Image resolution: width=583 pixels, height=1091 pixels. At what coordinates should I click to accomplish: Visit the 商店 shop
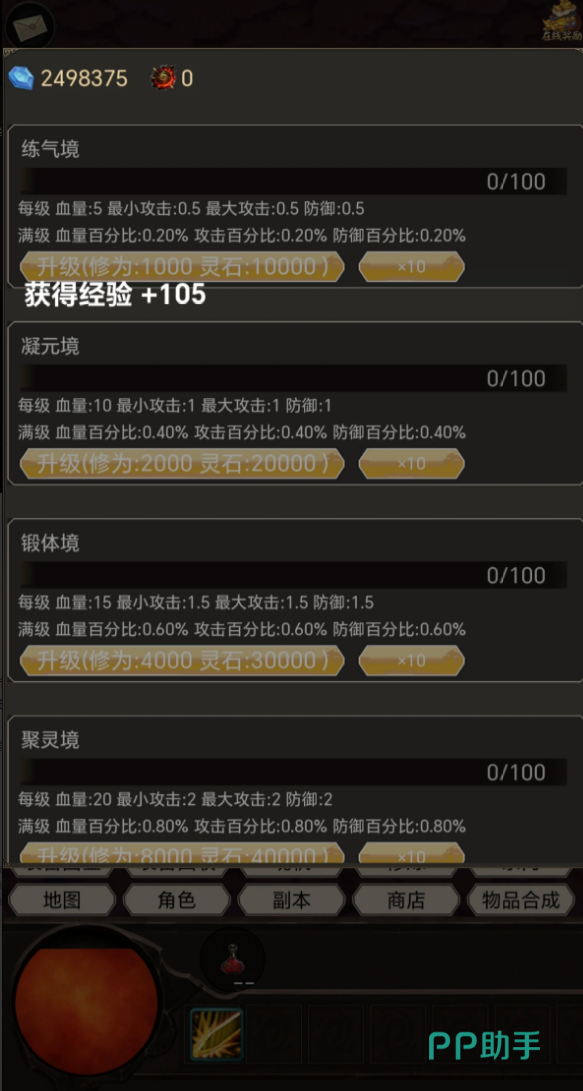pyautogui.click(x=406, y=900)
